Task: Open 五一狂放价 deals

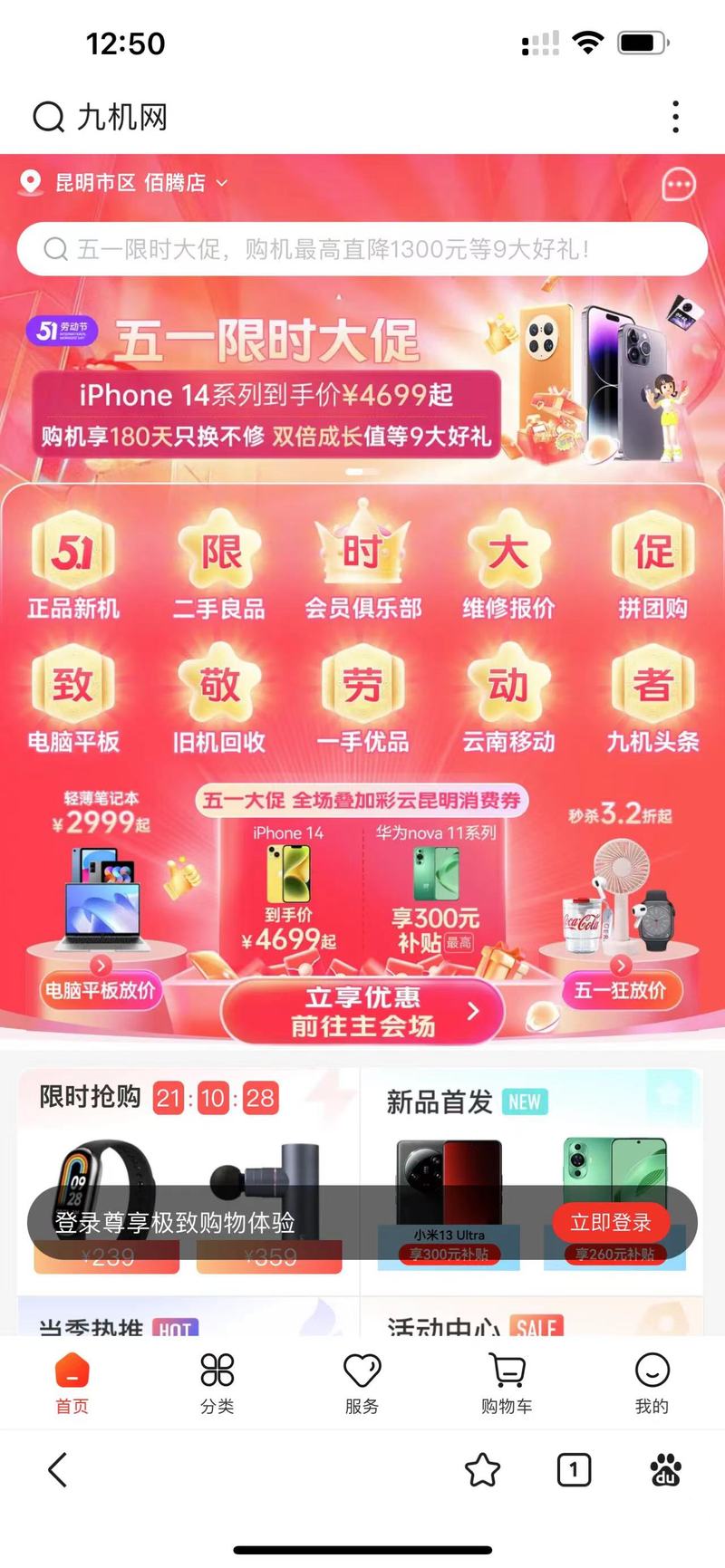Action: tap(620, 990)
